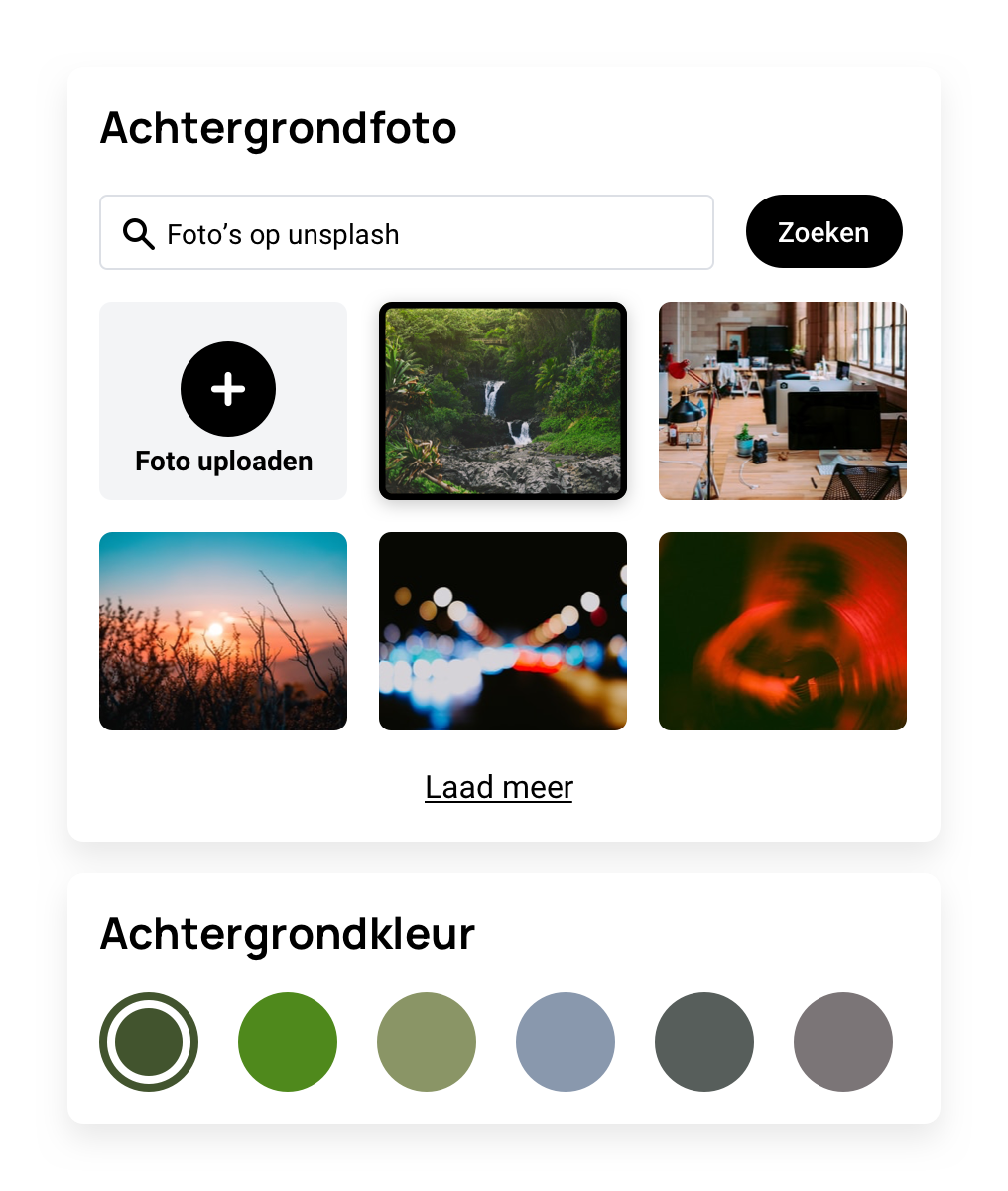Choose the warm gray background color

(x=843, y=1042)
